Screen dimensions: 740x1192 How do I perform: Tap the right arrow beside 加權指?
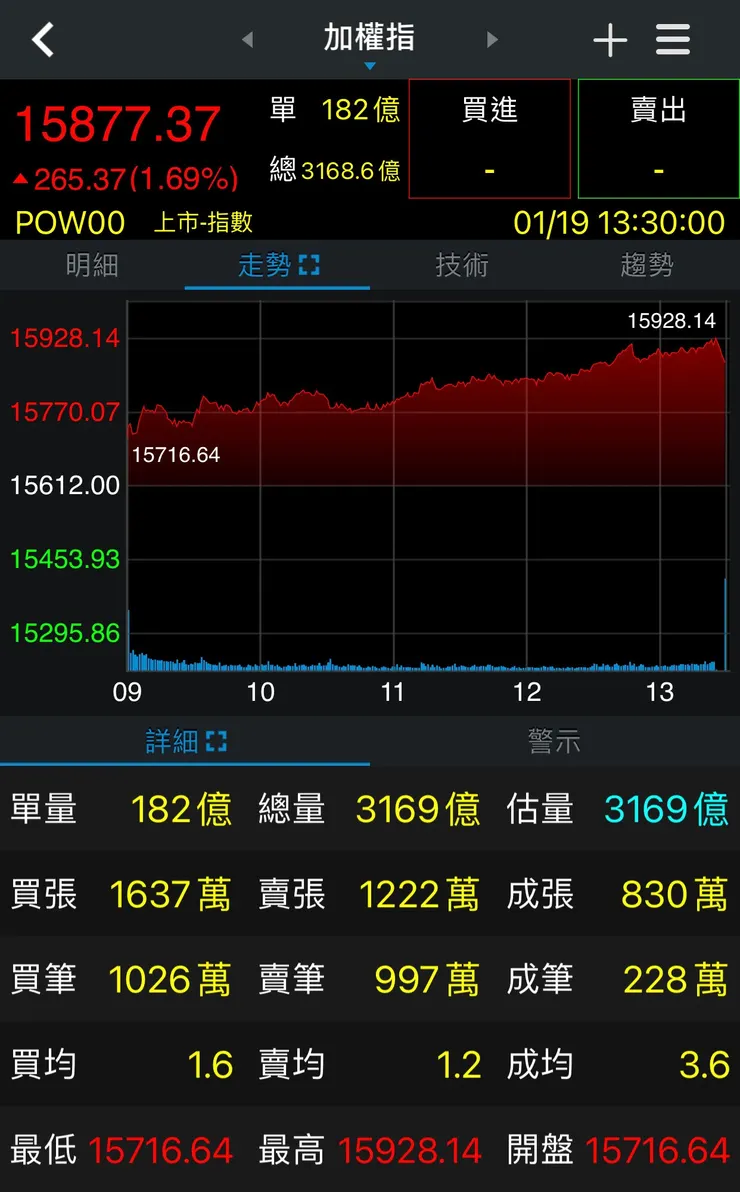click(493, 40)
